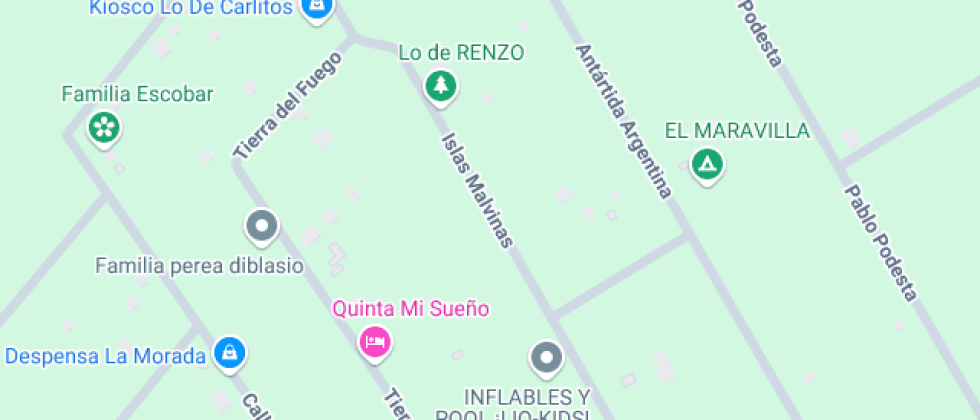This screenshot has width=980, height=420.
Task: Select the INFLABLES Y POOL LIO-KIDS marker
Action: point(546,357)
